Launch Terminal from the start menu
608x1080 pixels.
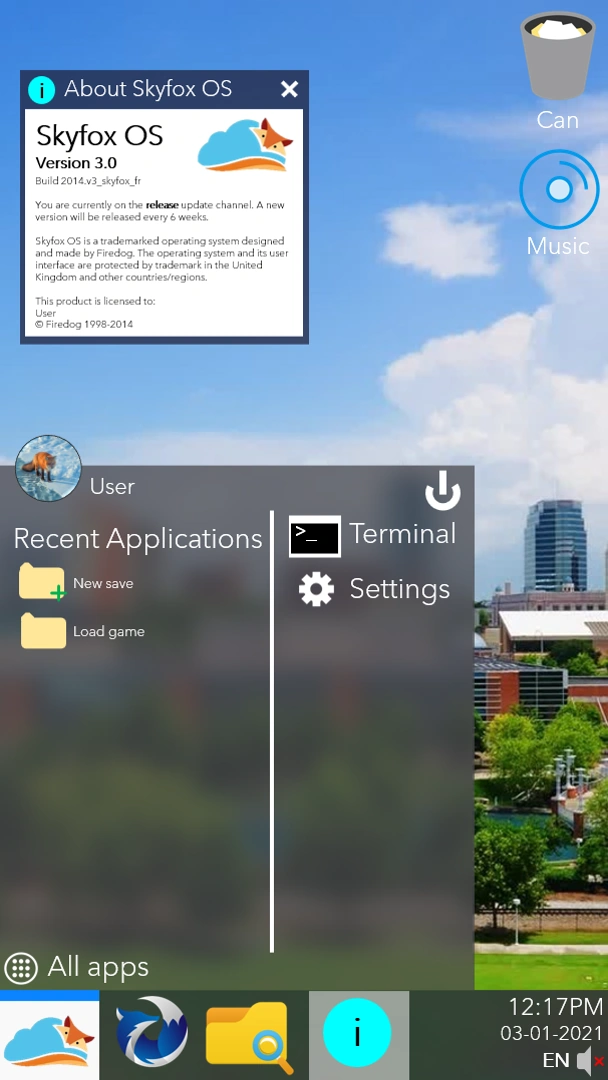[373, 535]
